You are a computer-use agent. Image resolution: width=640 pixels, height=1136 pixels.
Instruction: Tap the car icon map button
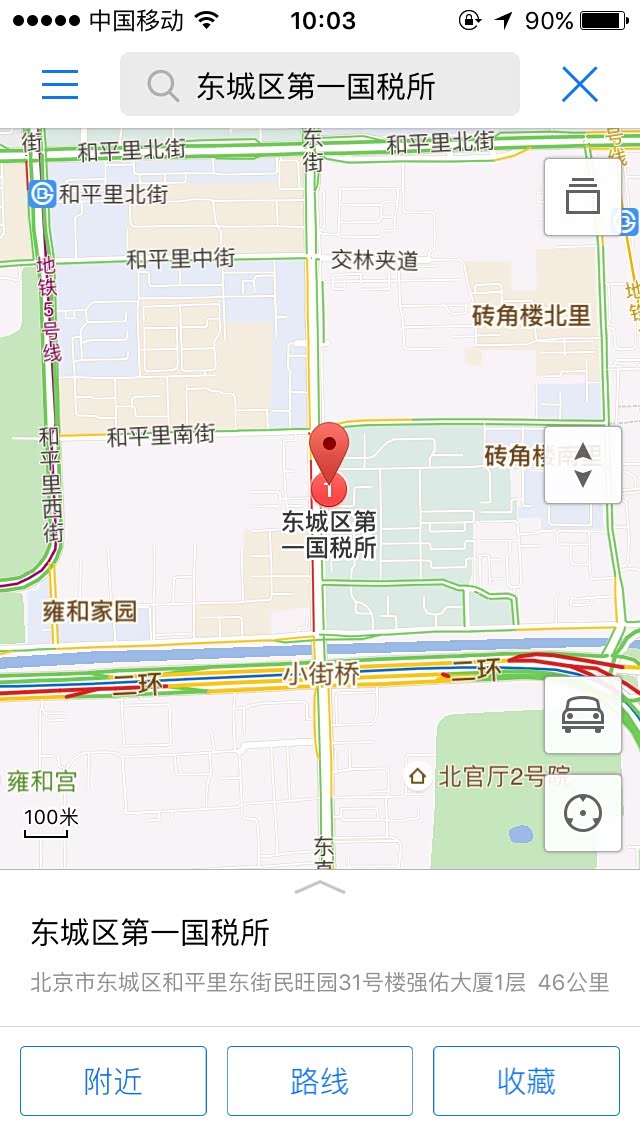(x=583, y=715)
